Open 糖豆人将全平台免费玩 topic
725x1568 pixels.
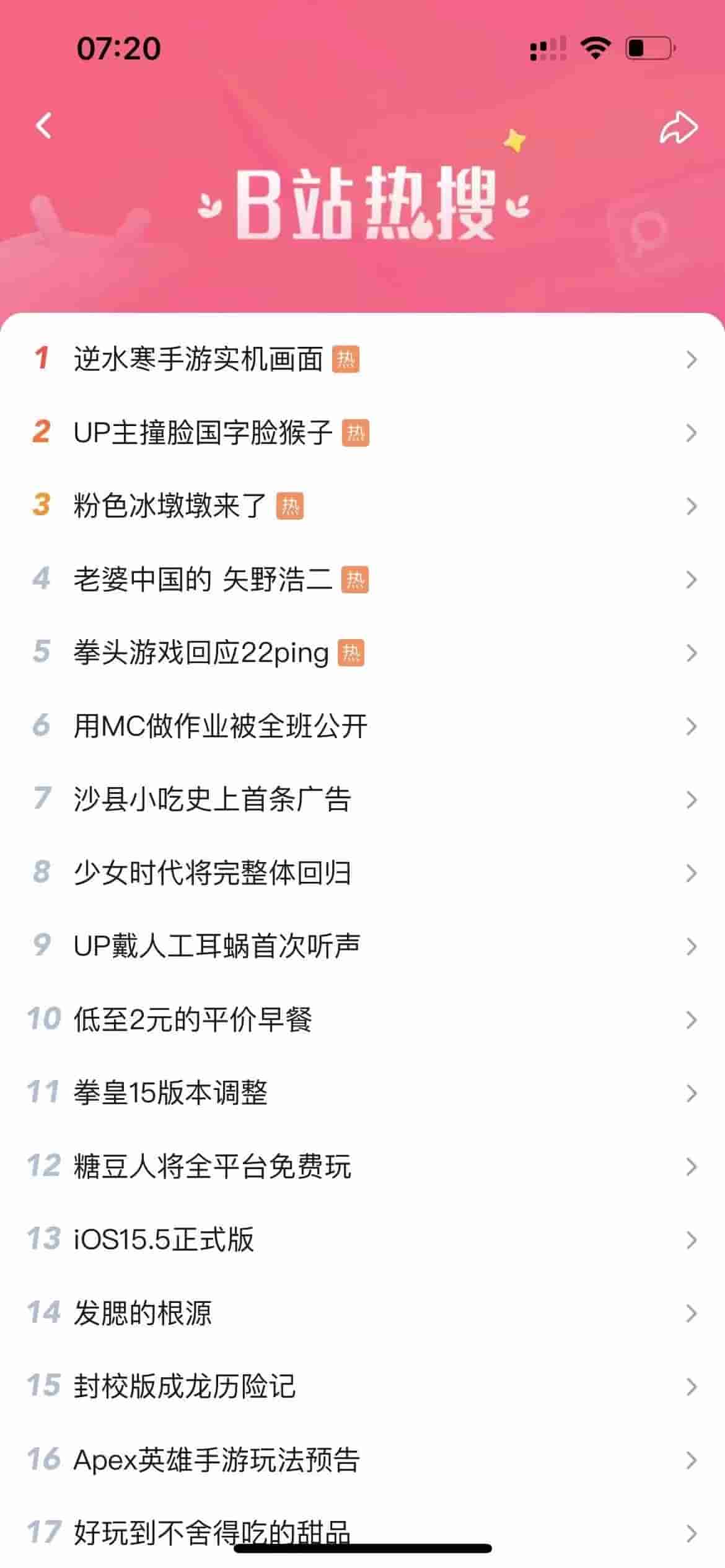click(x=212, y=1166)
